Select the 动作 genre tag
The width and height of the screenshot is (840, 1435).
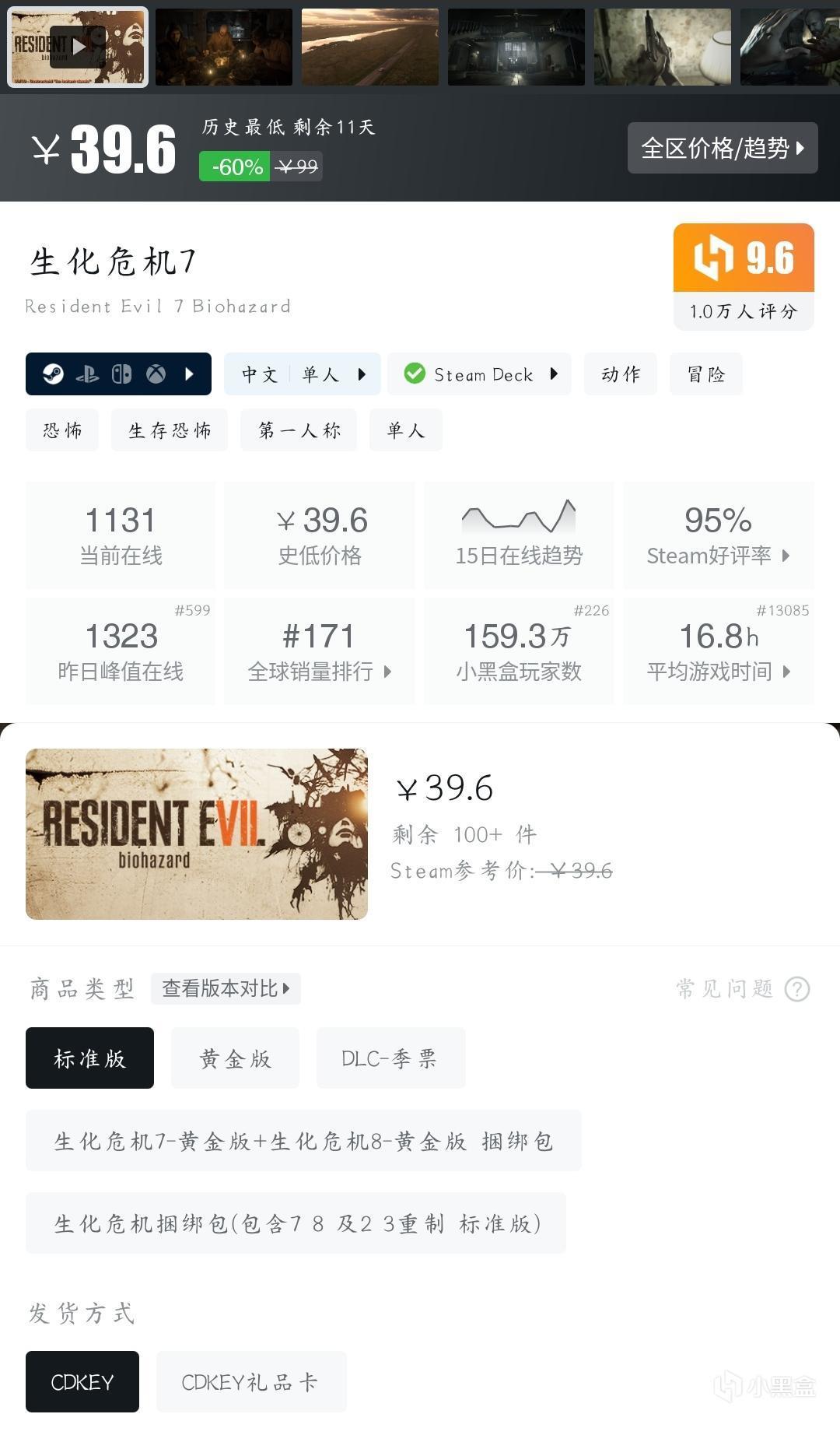coord(620,374)
